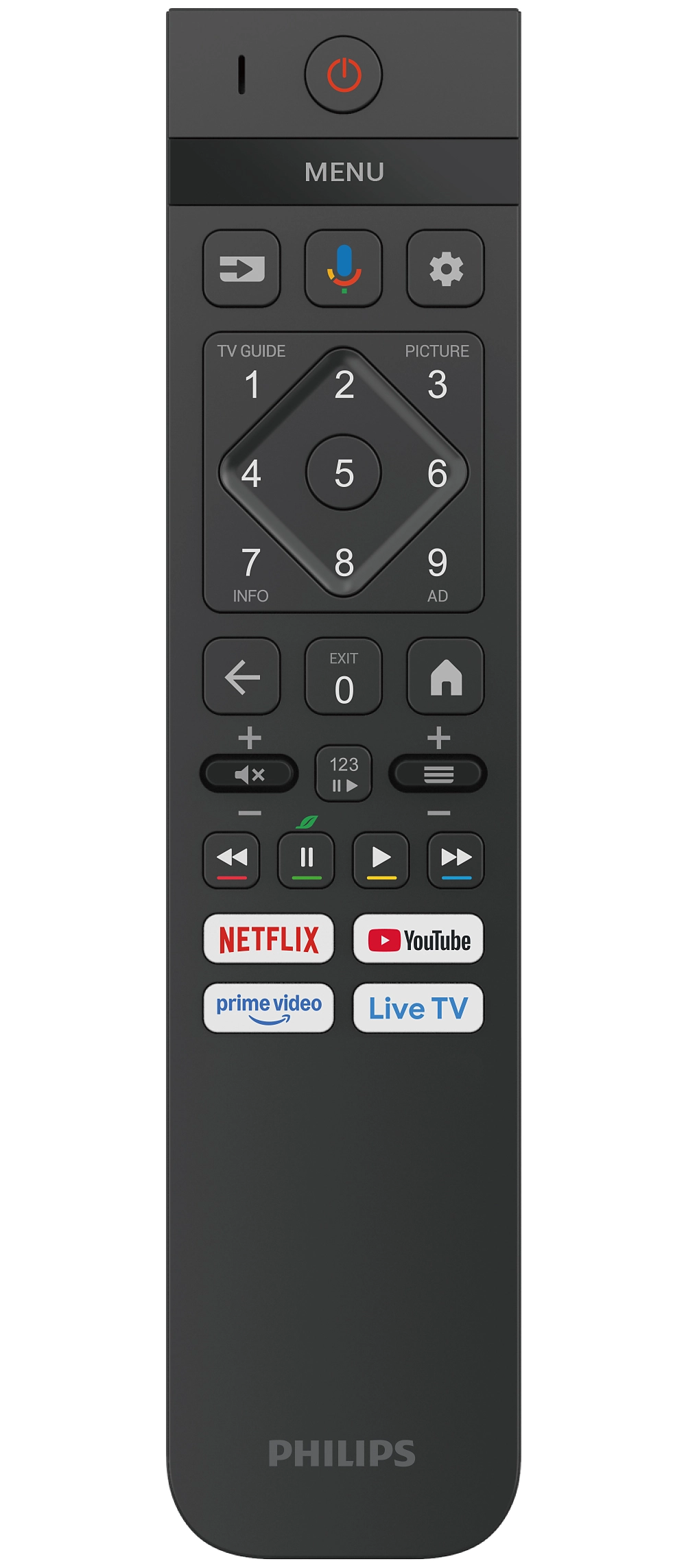686x1568 pixels.
Task: Switch to Live TV
Action: click(418, 1008)
